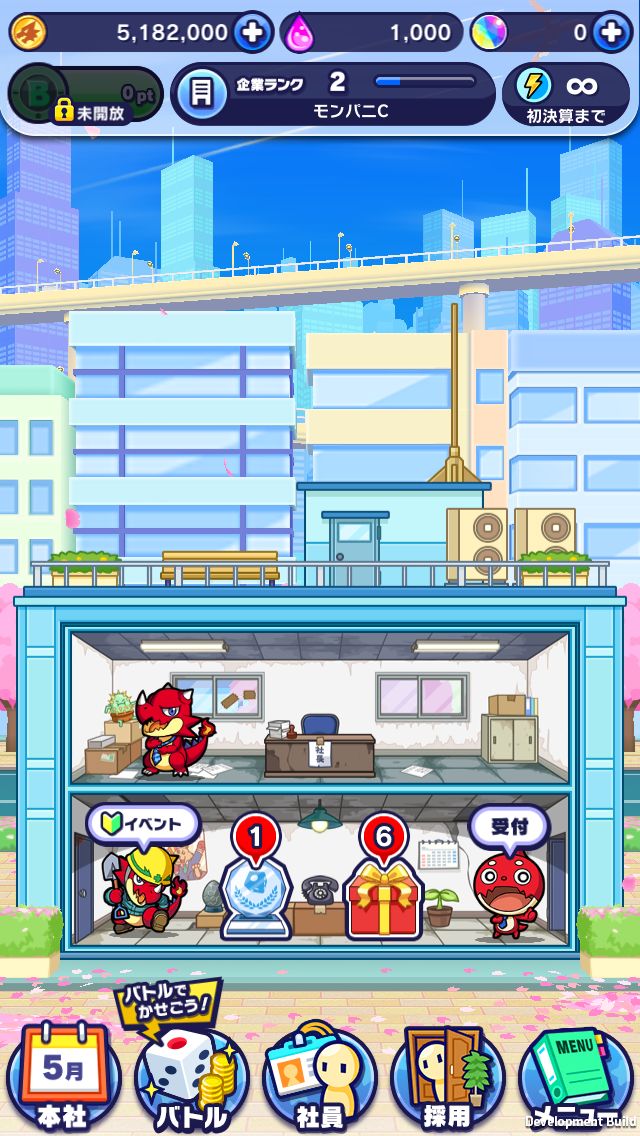Open the 社員 employees tab
The height and width of the screenshot is (1136, 640).
pos(319,1078)
